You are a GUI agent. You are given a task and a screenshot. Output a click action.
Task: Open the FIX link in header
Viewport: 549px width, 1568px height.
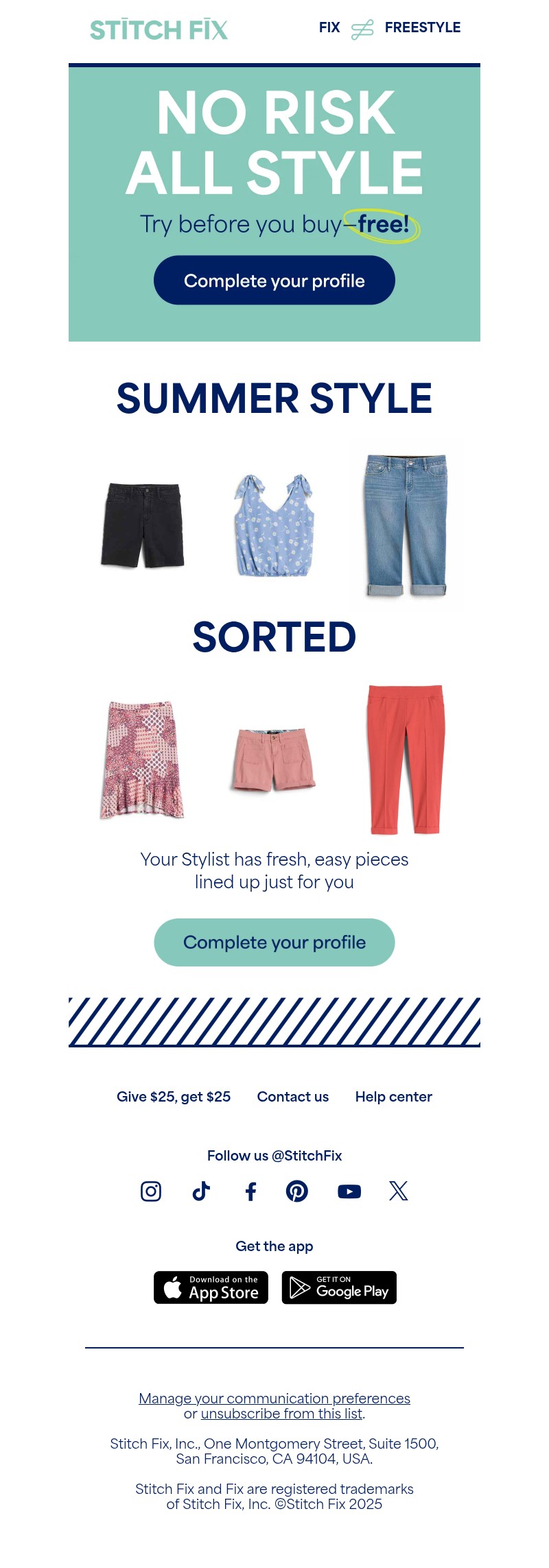[x=329, y=27]
